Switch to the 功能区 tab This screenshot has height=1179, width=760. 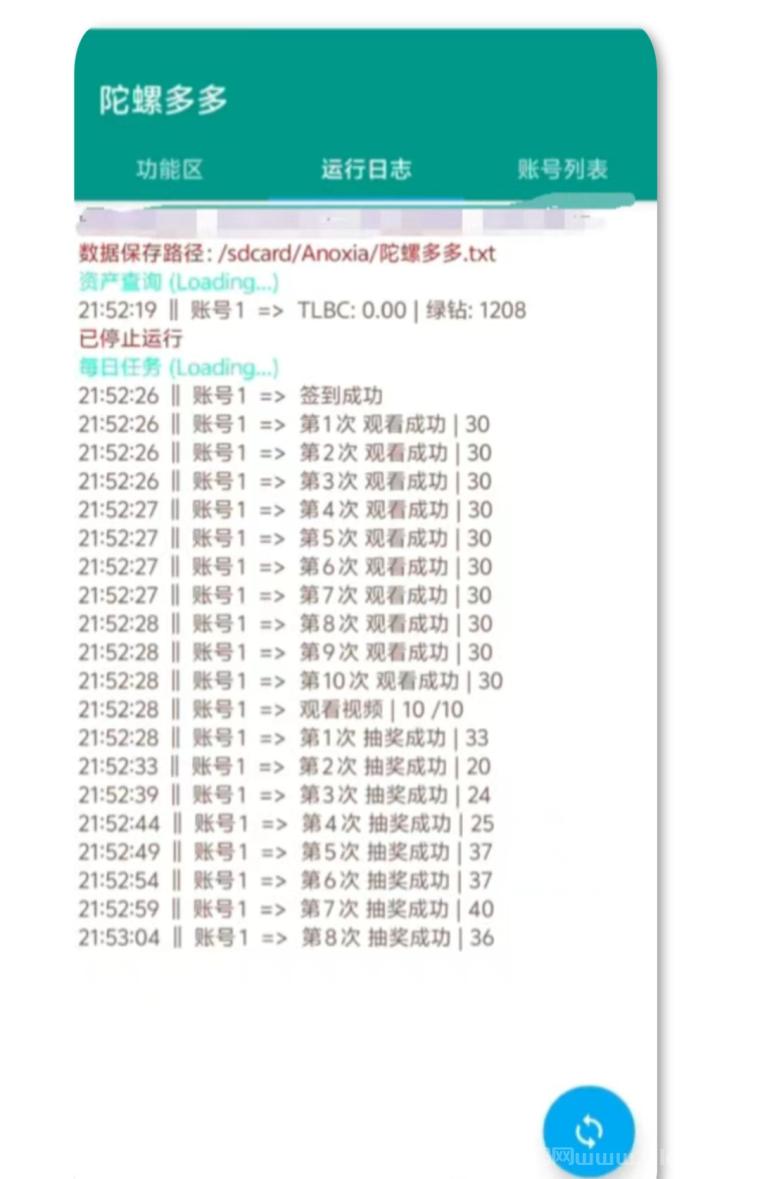click(x=169, y=170)
